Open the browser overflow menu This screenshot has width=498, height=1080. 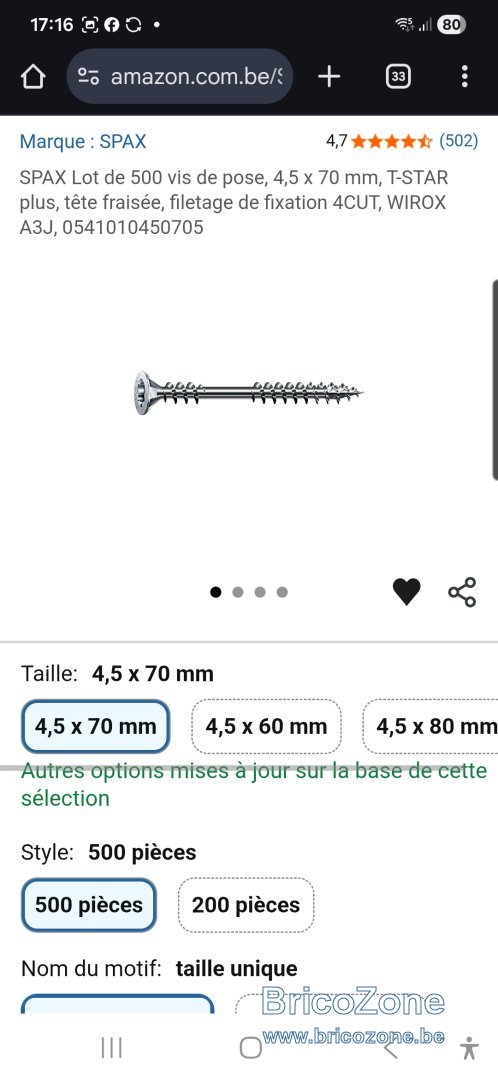point(465,76)
